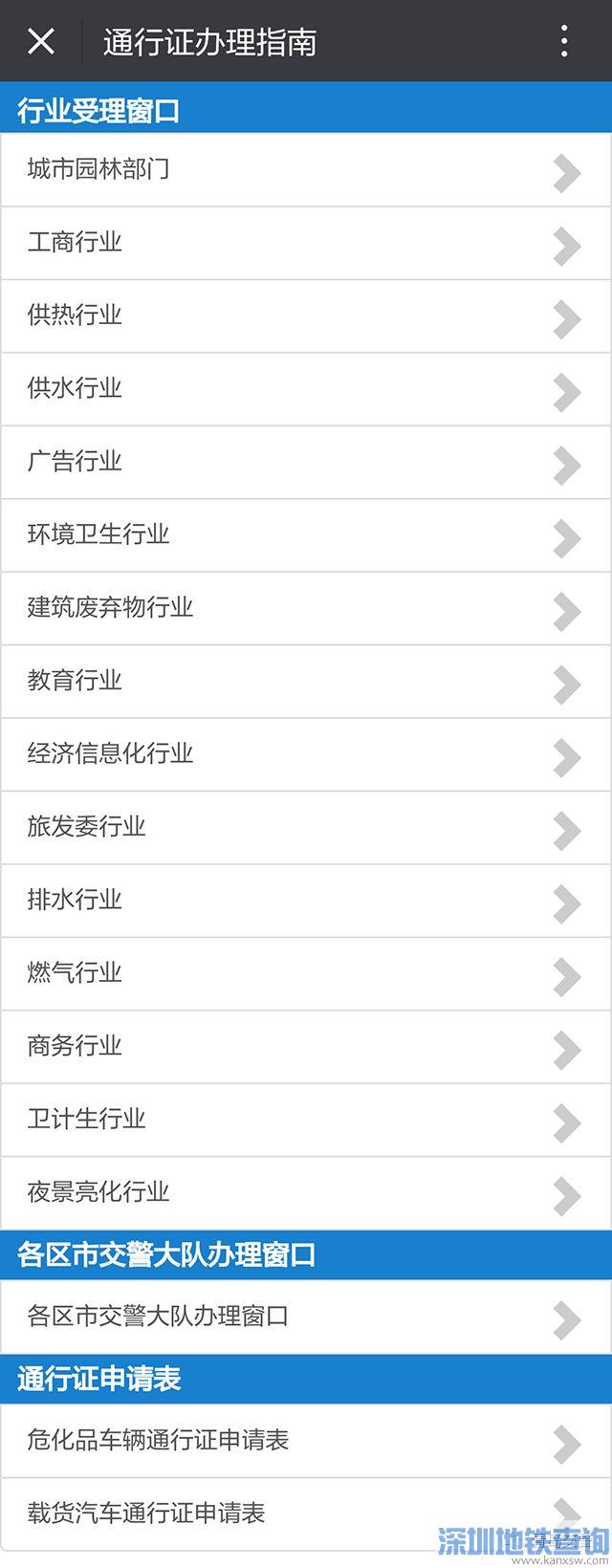The height and width of the screenshot is (1568, 612).
Task: Open 各区市交警大队办理窗口 list row
Action: tap(306, 1317)
